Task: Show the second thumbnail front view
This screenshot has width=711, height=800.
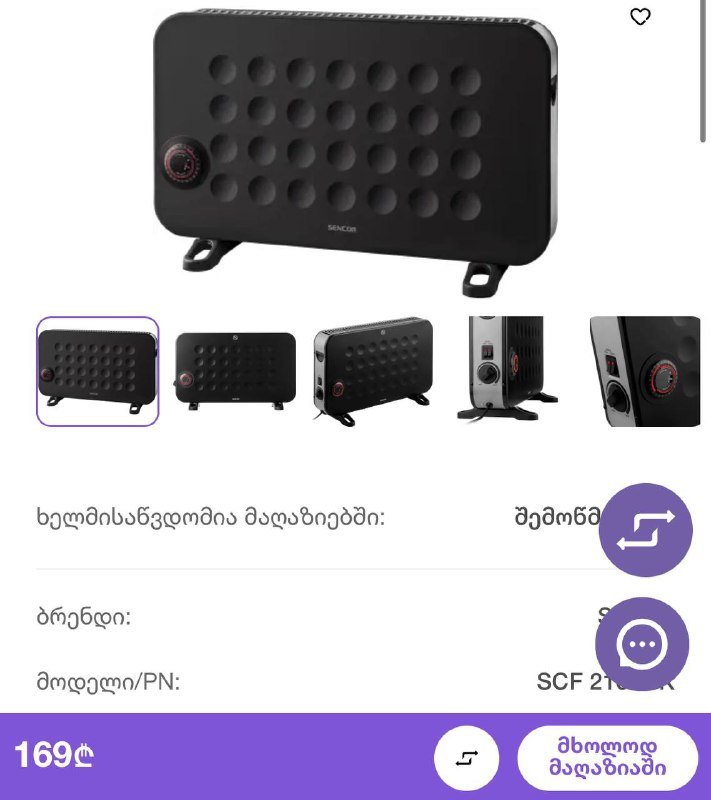Action: click(x=236, y=371)
